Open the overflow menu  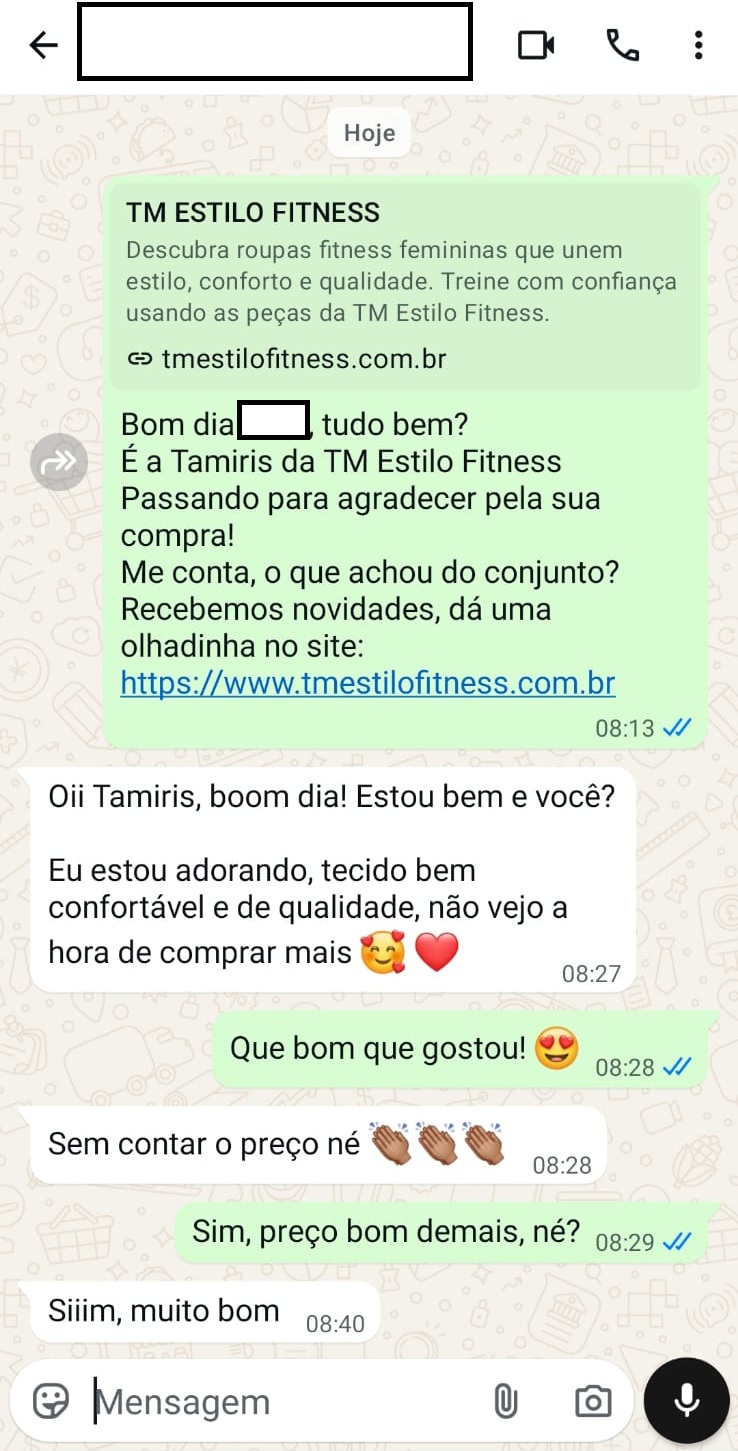[698, 45]
